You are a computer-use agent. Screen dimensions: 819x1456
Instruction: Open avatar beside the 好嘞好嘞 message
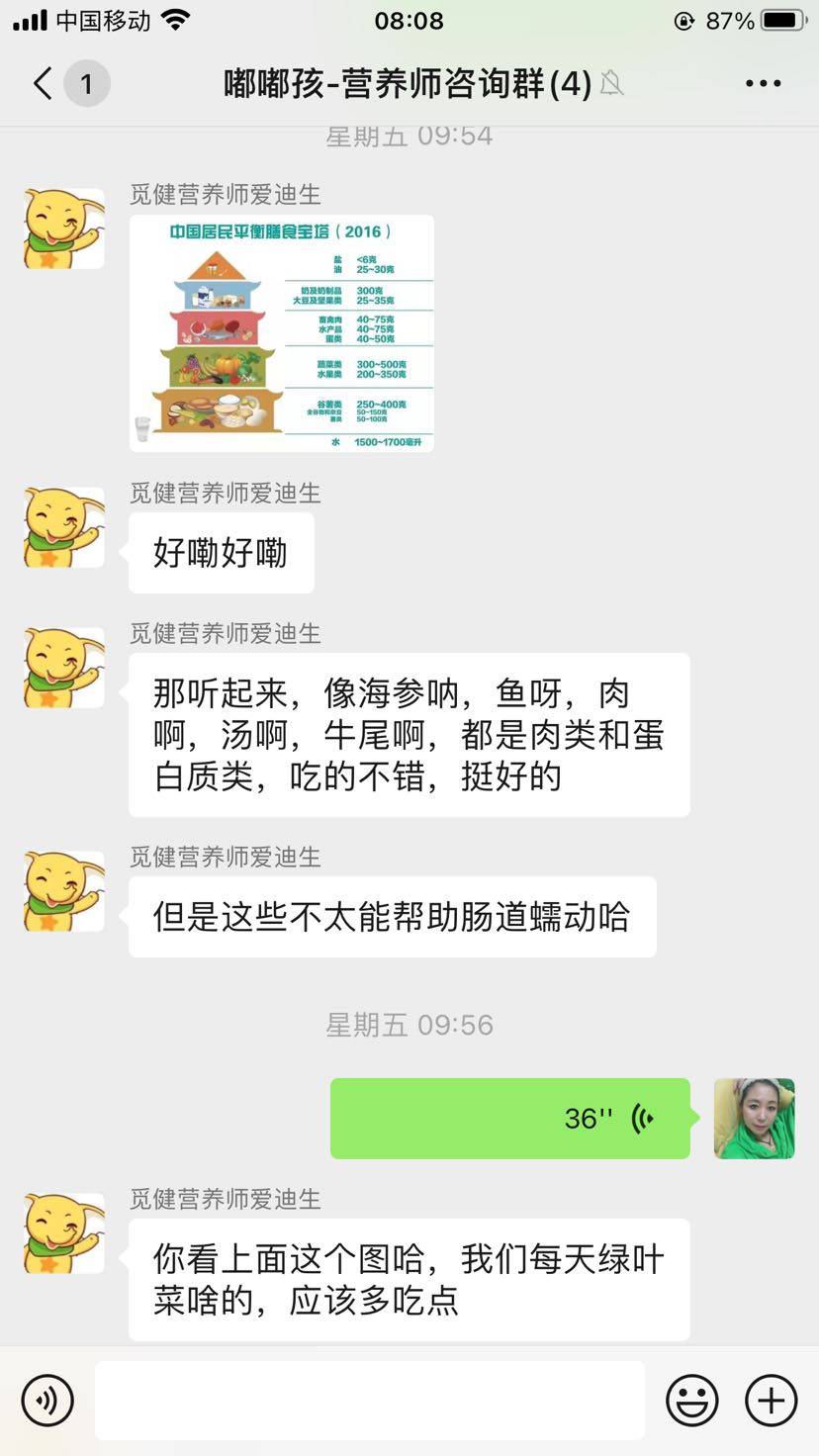click(x=64, y=528)
